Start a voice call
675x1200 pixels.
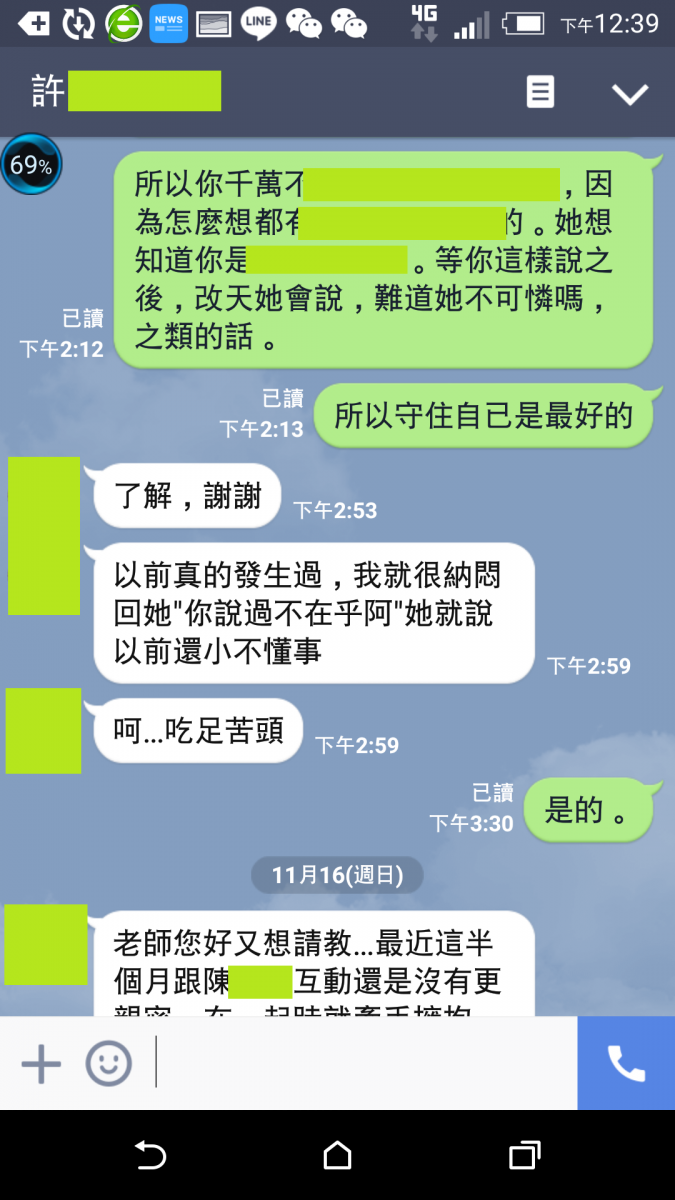click(626, 1064)
